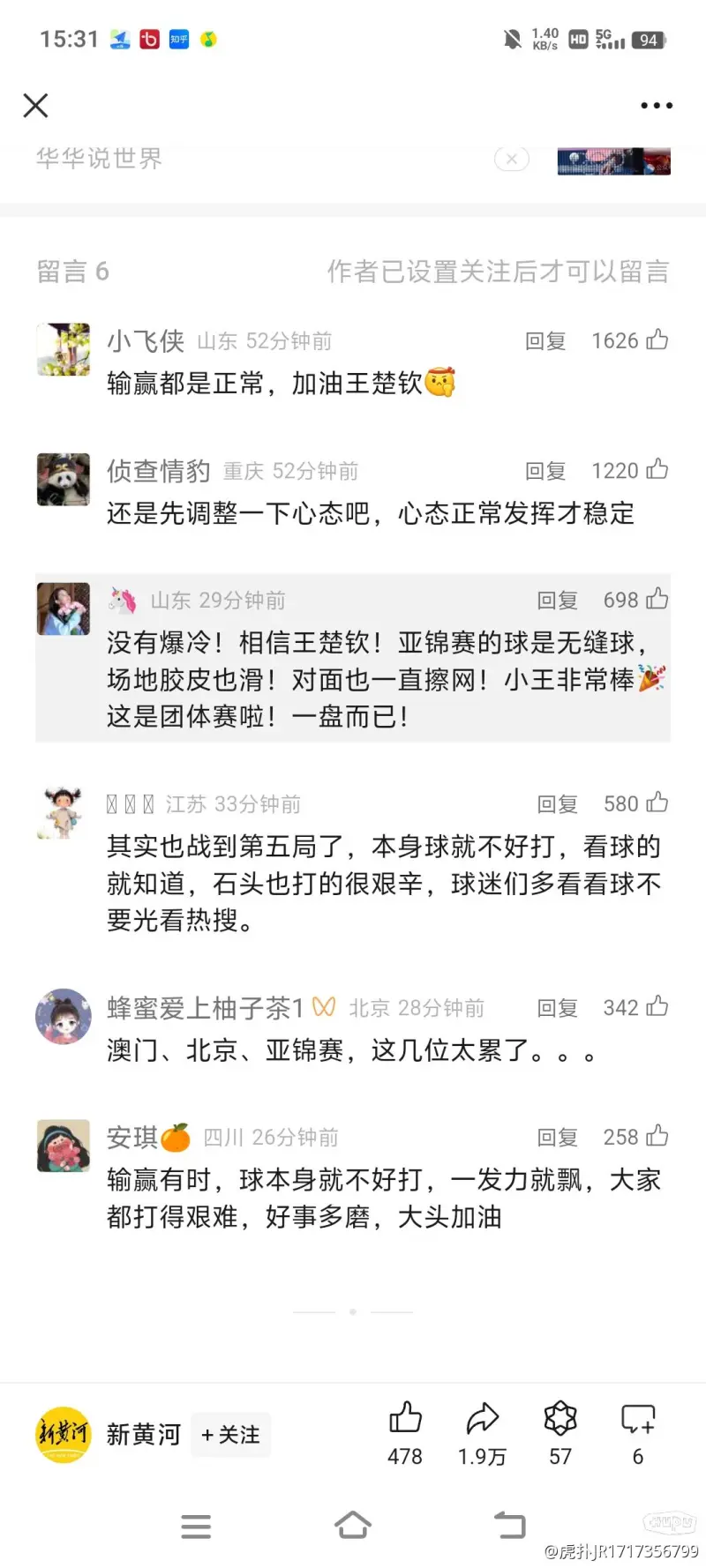
Task: Open 小飞侠's profile avatar
Action: pyautogui.click(x=64, y=350)
